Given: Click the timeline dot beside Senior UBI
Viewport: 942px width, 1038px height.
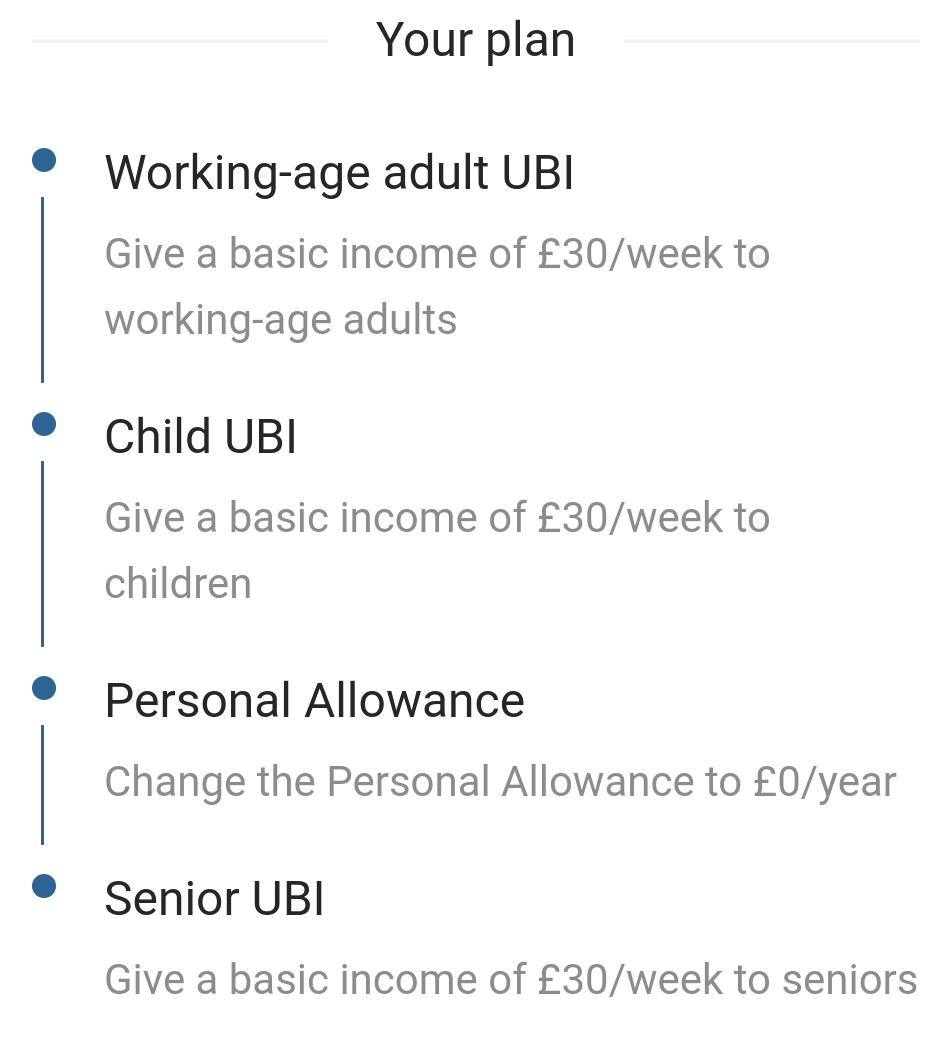Looking at the screenshot, I should tap(43, 884).
